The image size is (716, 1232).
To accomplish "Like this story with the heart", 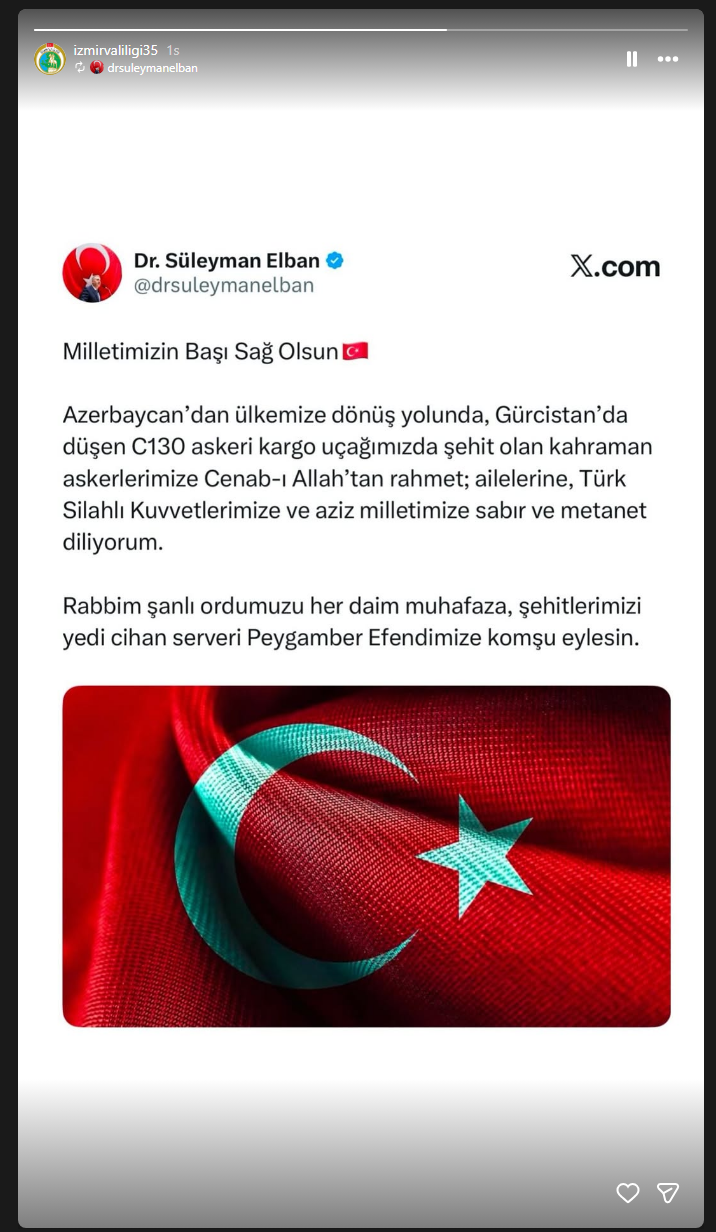I will click(x=627, y=1192).
